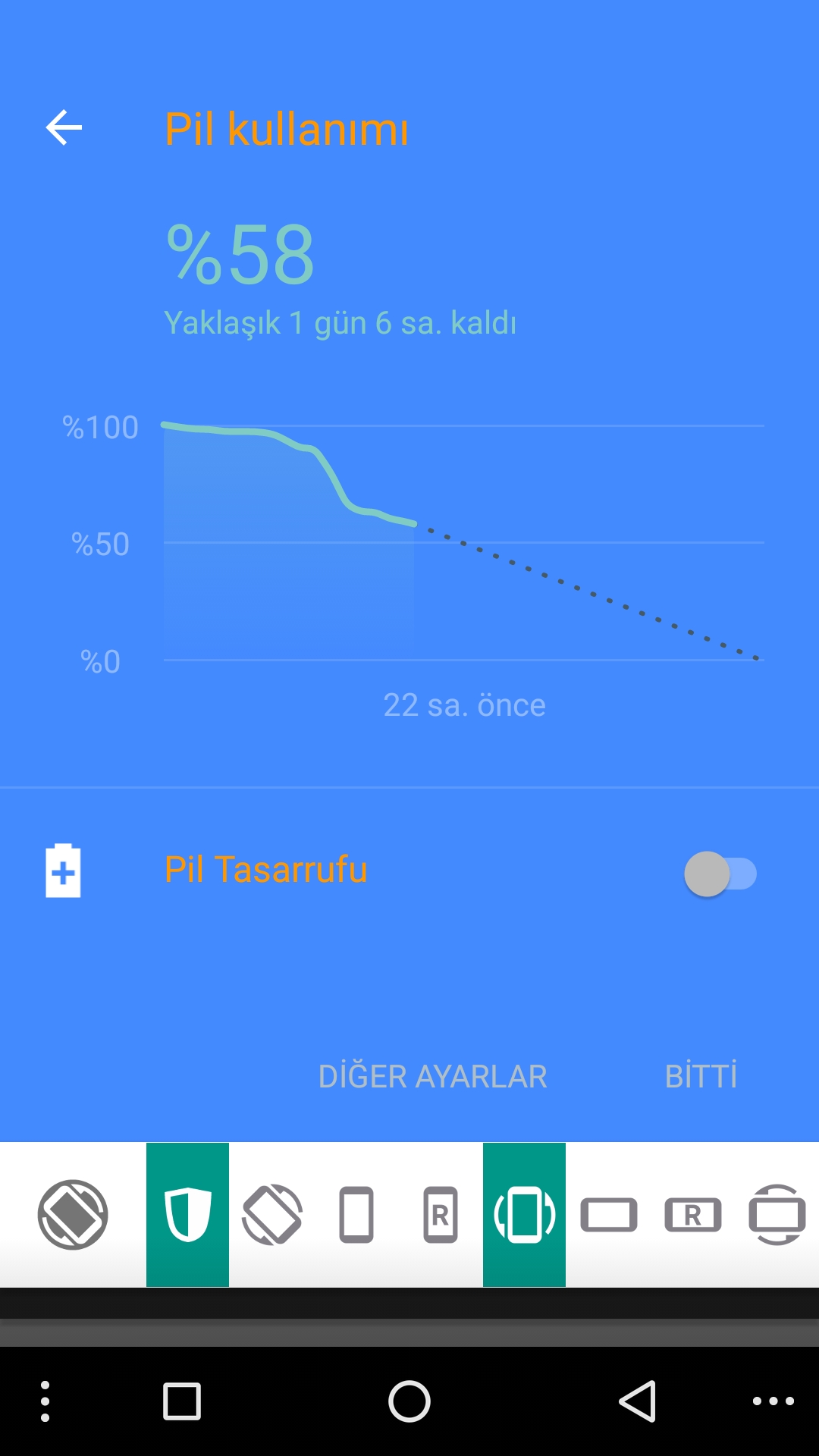Select the highlighted sensor portrait icon
Screen dimensions: 819x1456
click(524, 1215)
